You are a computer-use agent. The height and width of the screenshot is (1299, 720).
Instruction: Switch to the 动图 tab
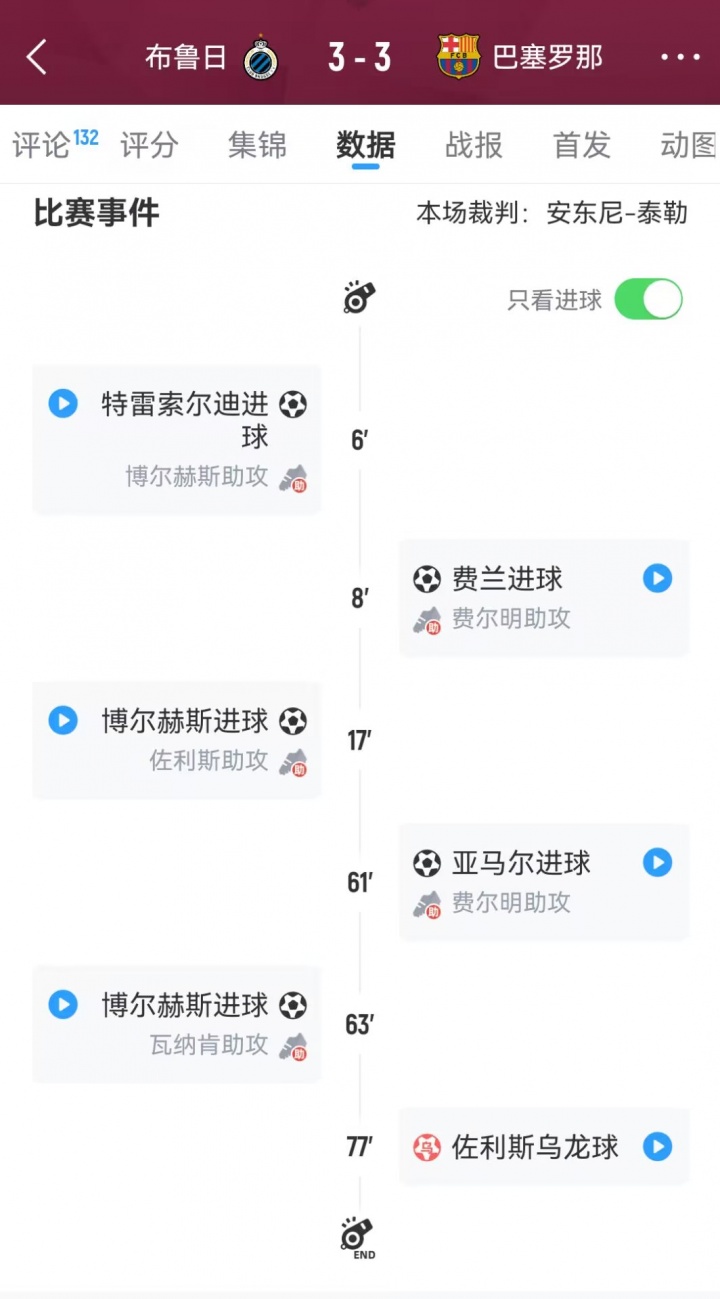point(688,145)
